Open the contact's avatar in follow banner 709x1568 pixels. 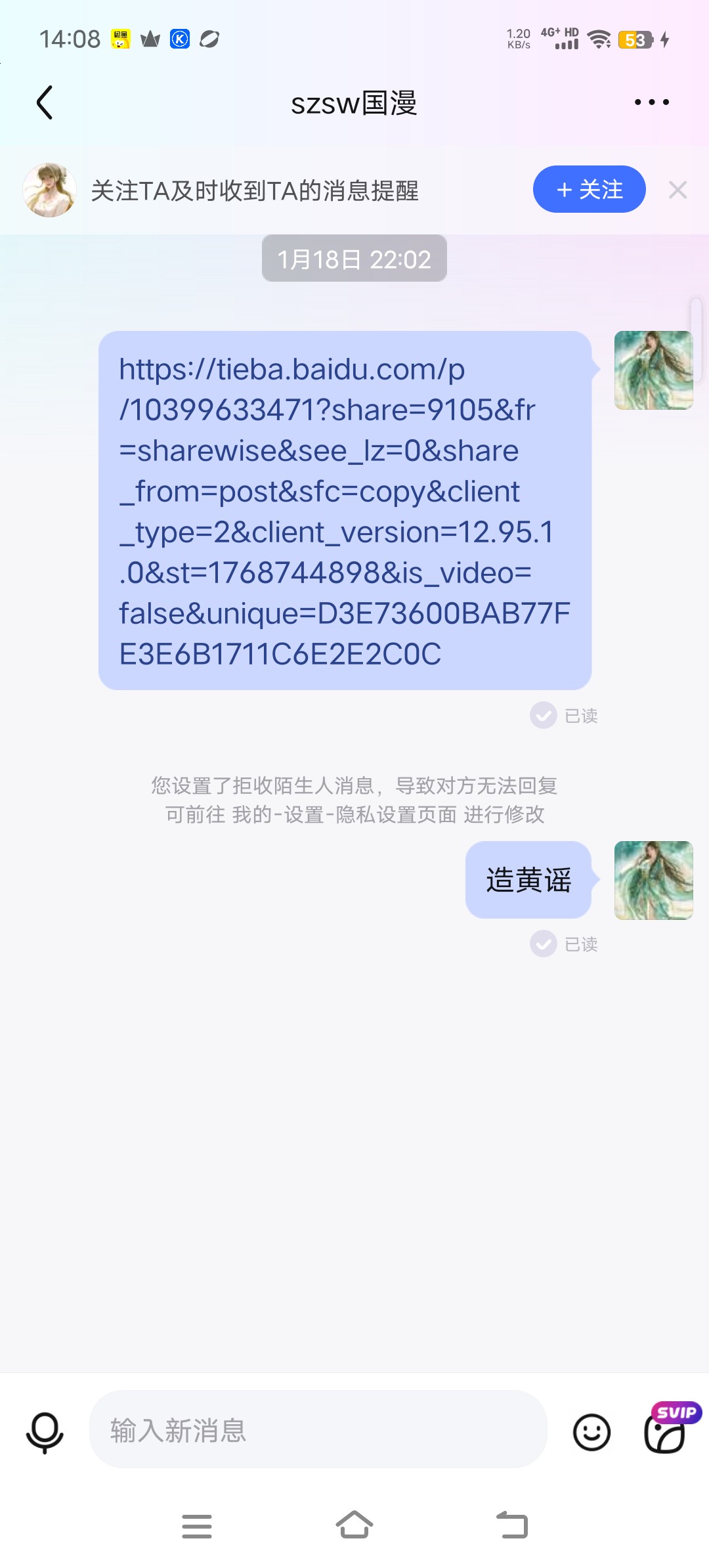click(49, 190)
